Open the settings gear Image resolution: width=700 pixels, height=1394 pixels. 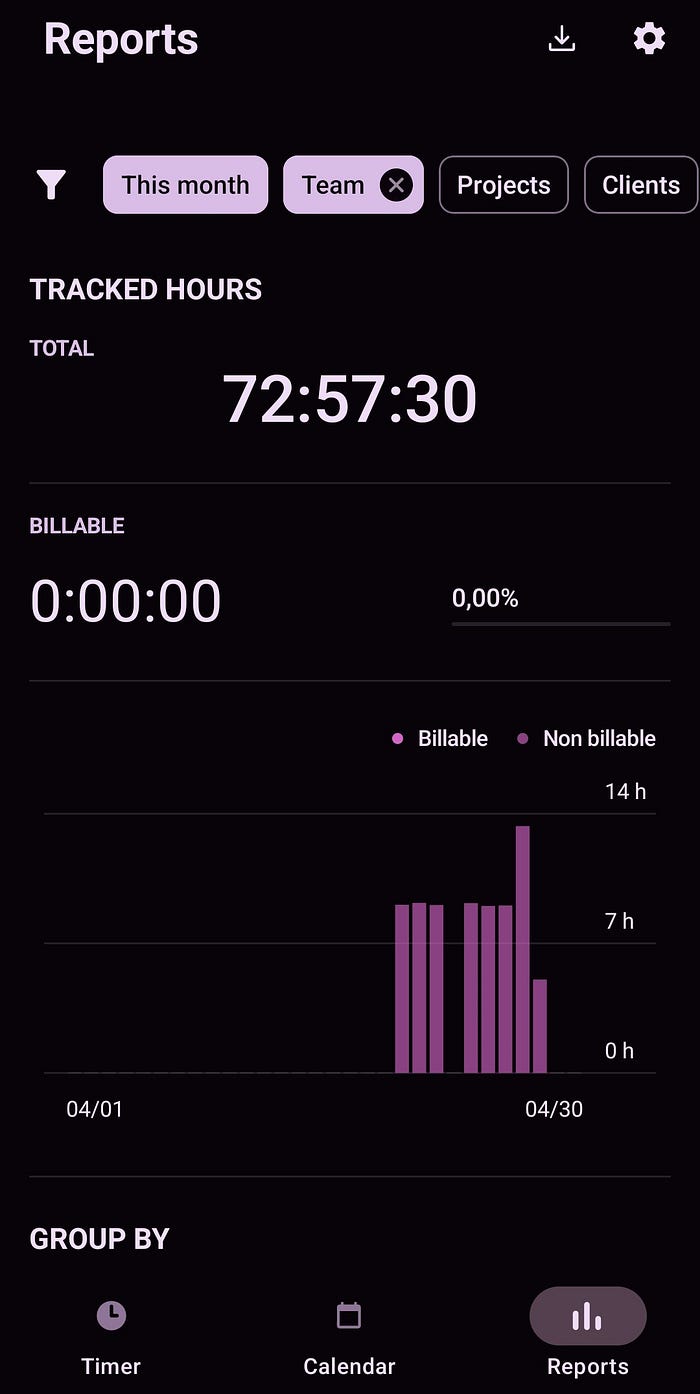point(649,39)
